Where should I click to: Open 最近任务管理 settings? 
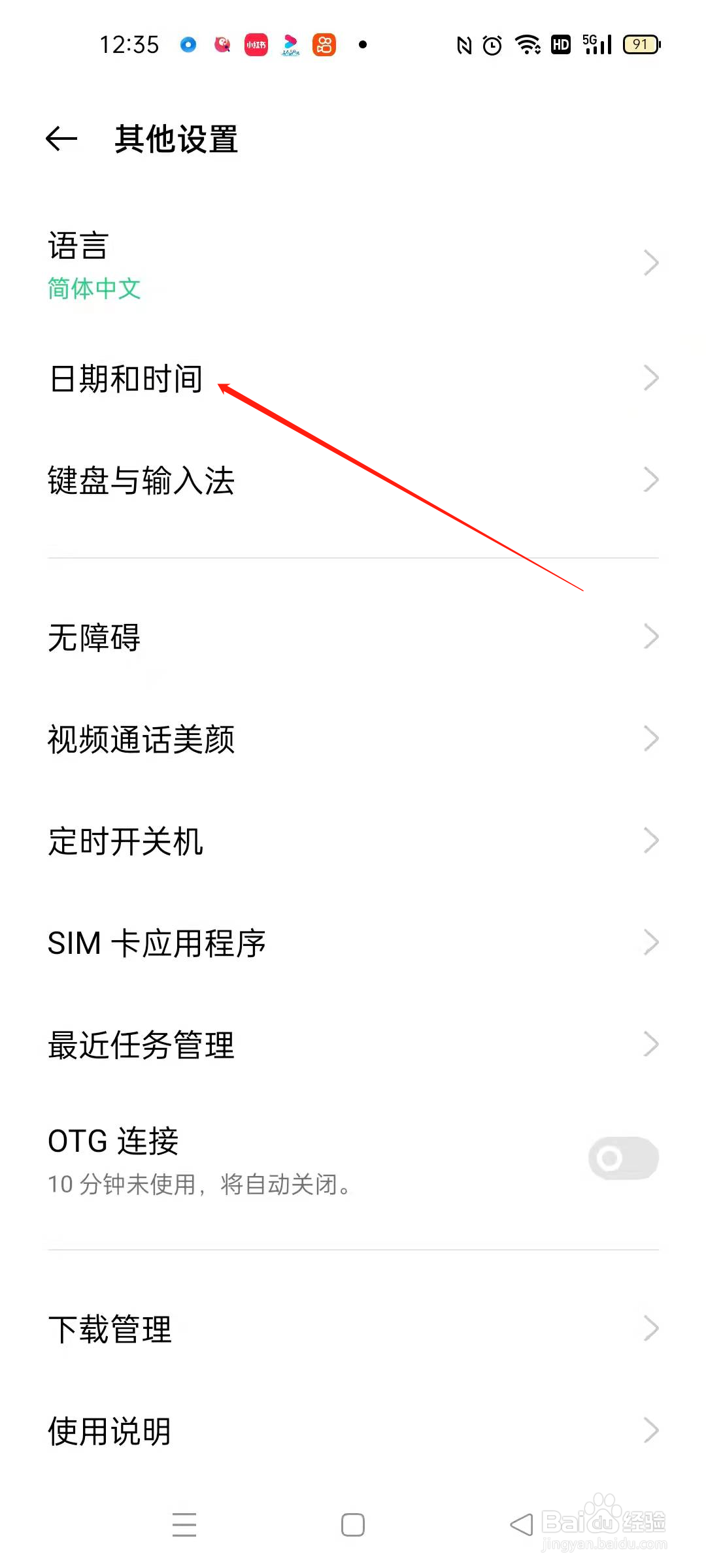[x=353, y=1044]
